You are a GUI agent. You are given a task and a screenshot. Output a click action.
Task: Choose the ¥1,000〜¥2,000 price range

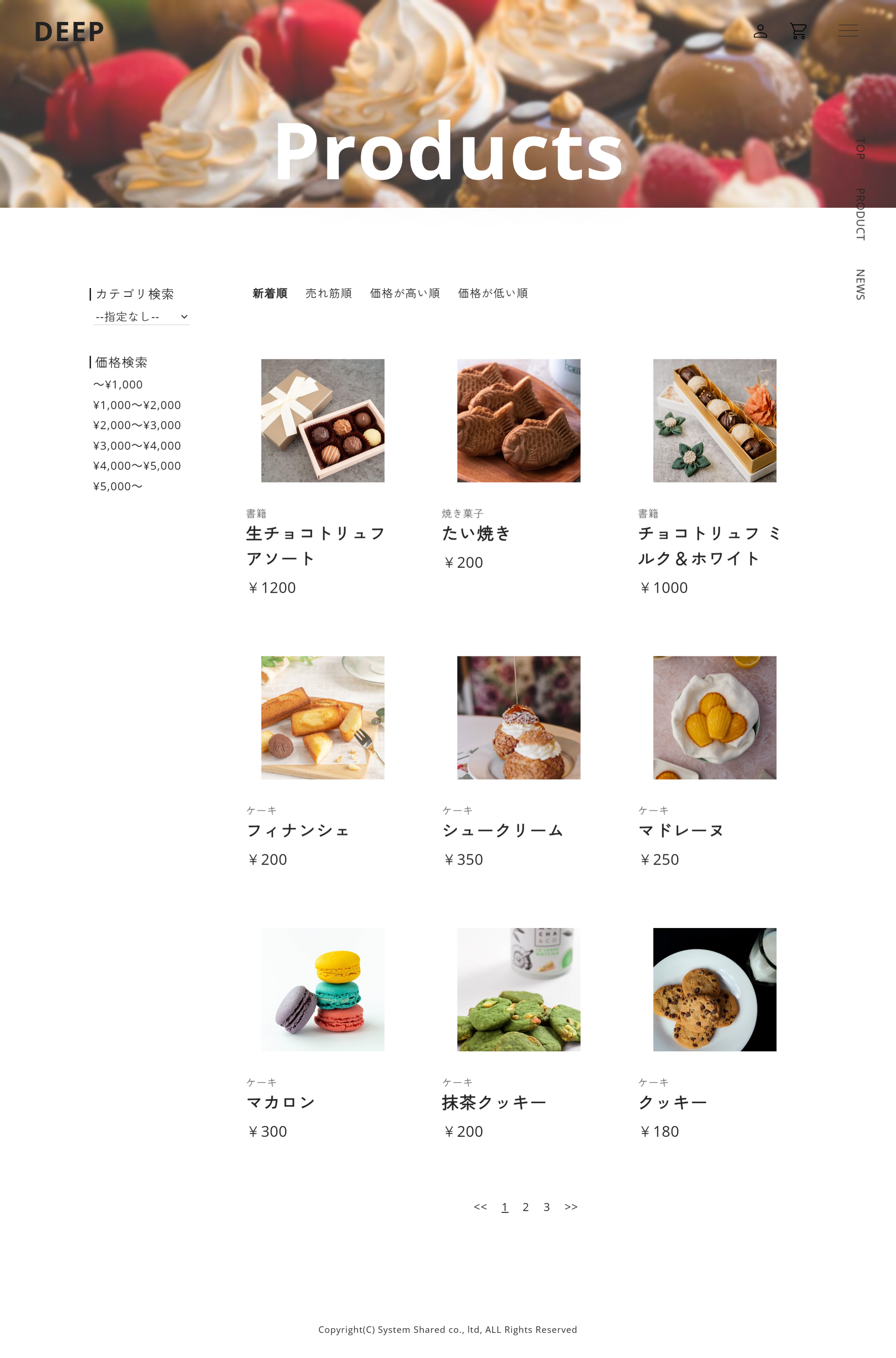pyautogui.click(x=137, y=405)
